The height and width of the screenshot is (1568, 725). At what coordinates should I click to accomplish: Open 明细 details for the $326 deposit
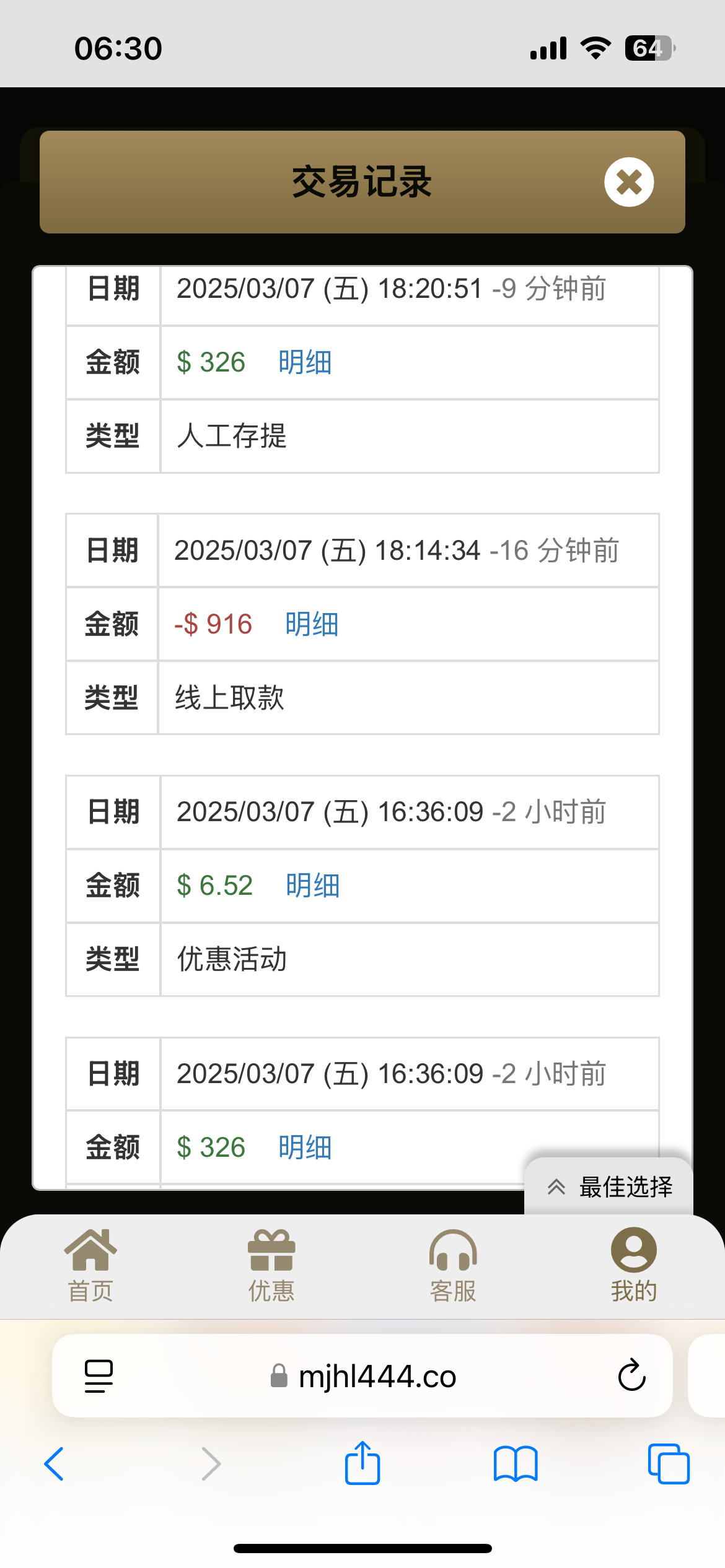pos(304,362)
